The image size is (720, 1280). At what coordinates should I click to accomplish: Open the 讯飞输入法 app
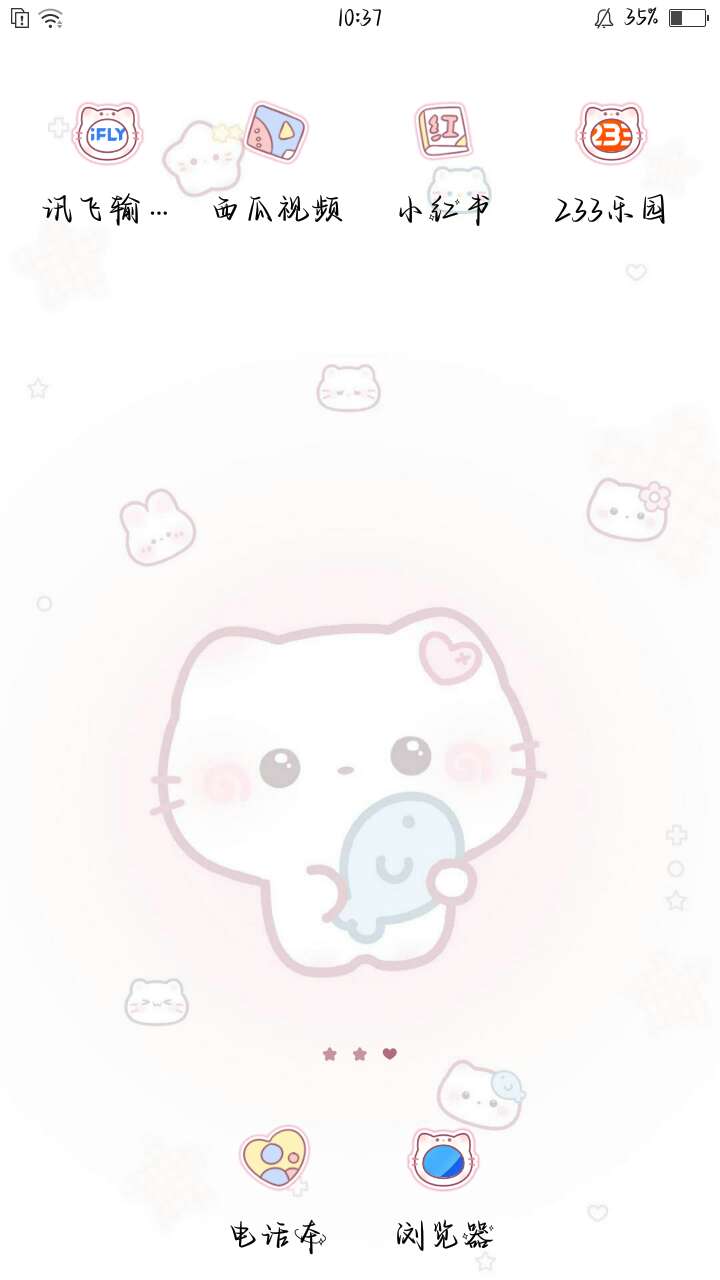click(x=107, y=134)
